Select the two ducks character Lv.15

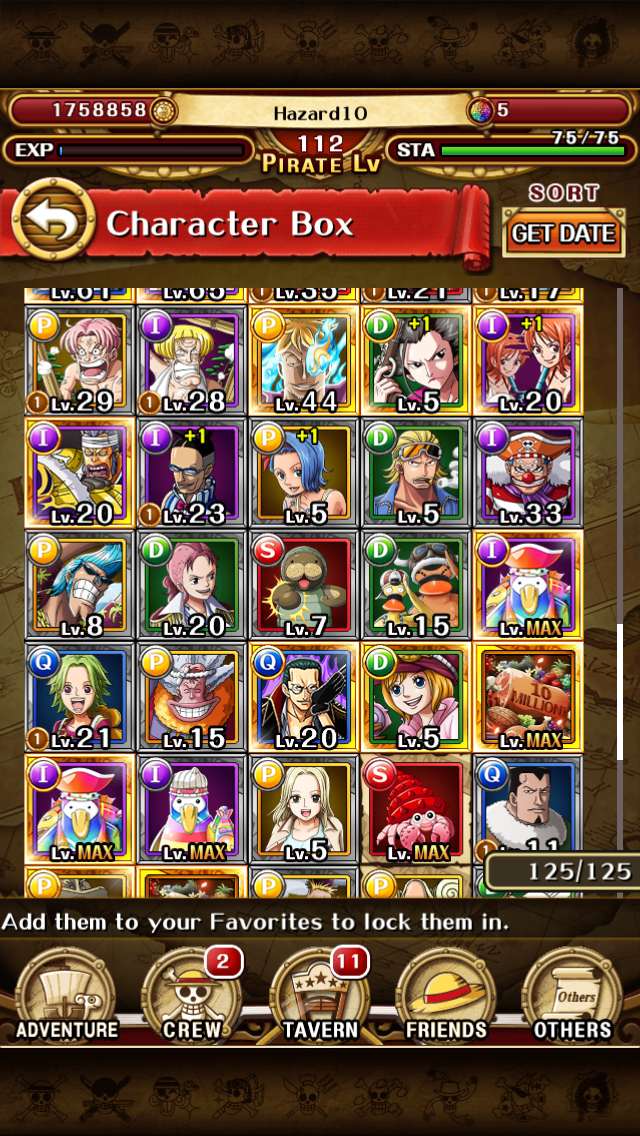pos(416,585)
